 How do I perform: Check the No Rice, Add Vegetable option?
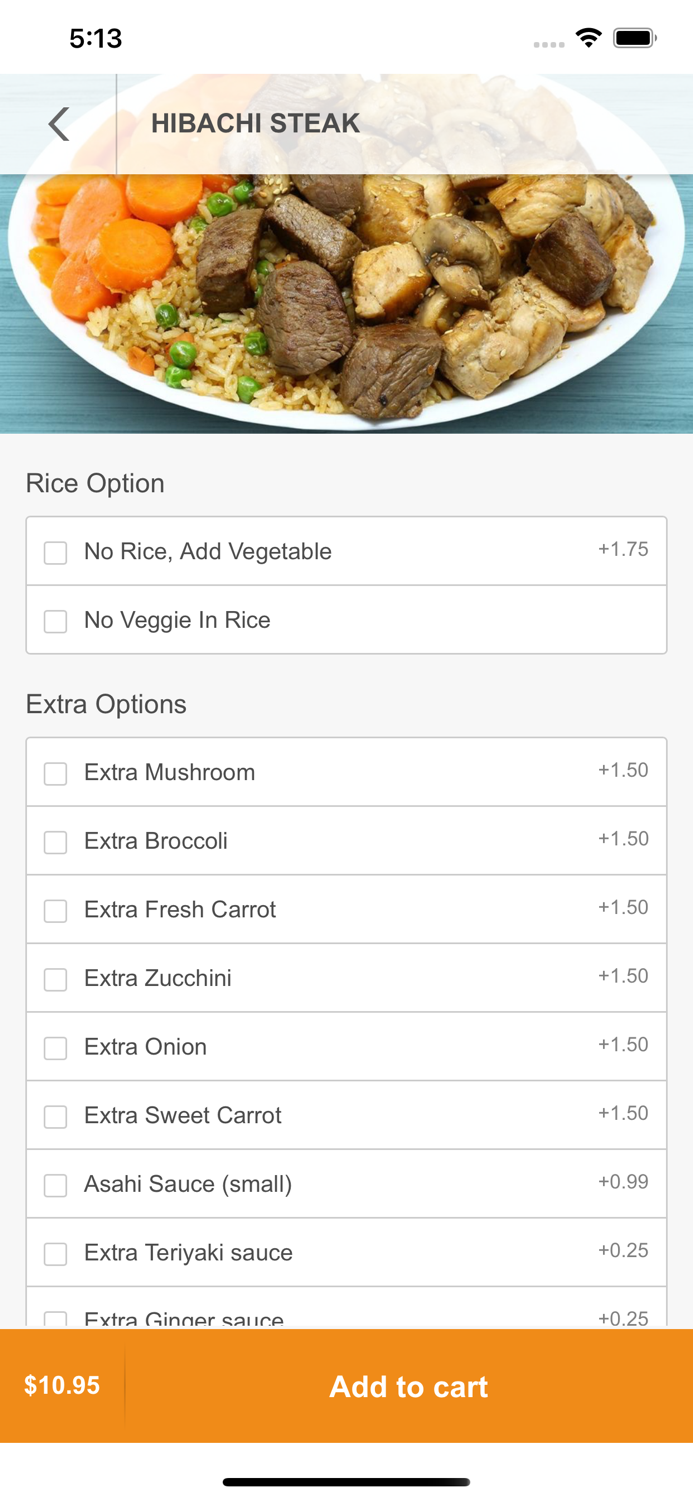coord(56,553)
